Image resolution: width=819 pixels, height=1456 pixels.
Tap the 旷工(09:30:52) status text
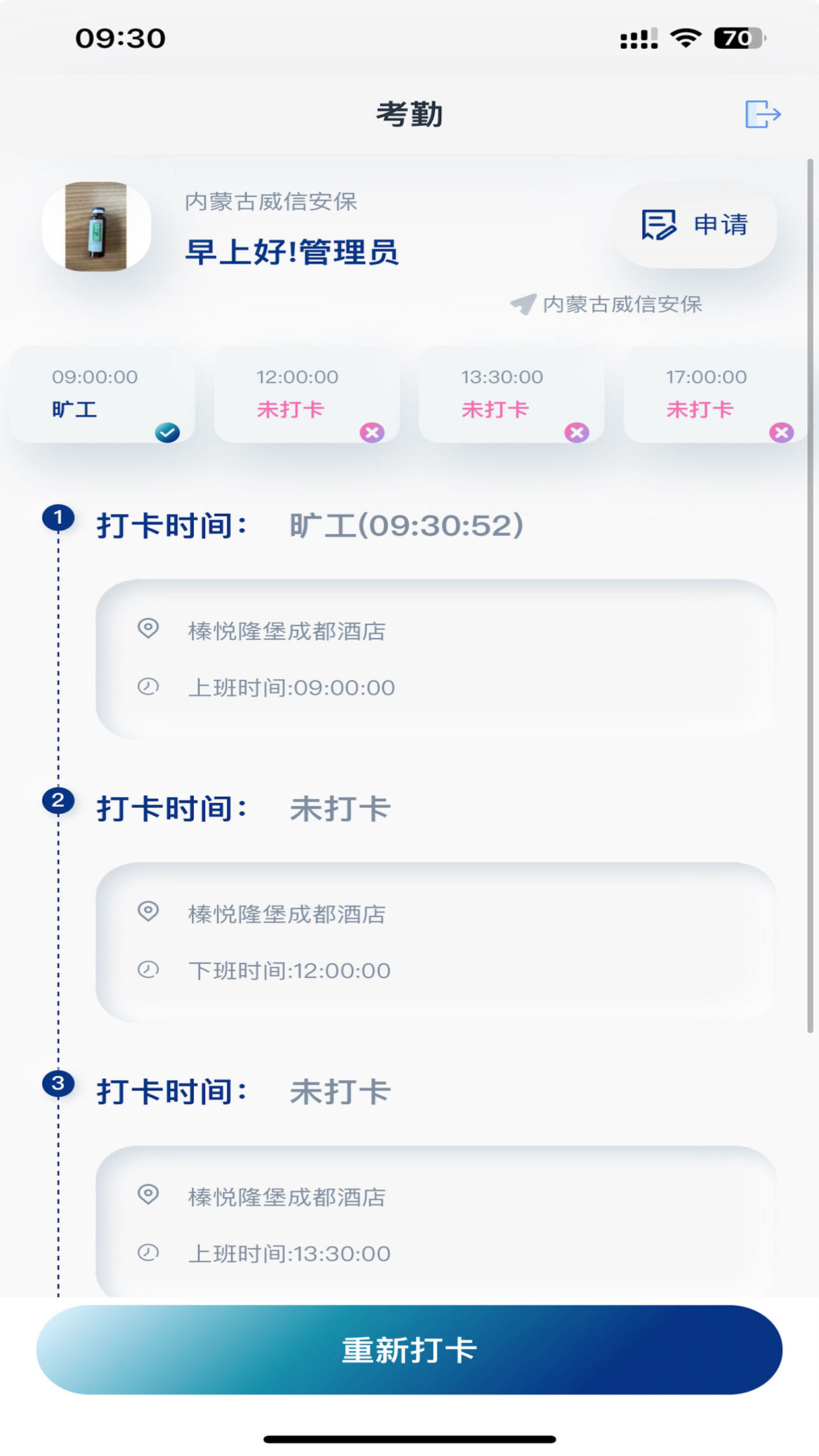tap(406, 526)
